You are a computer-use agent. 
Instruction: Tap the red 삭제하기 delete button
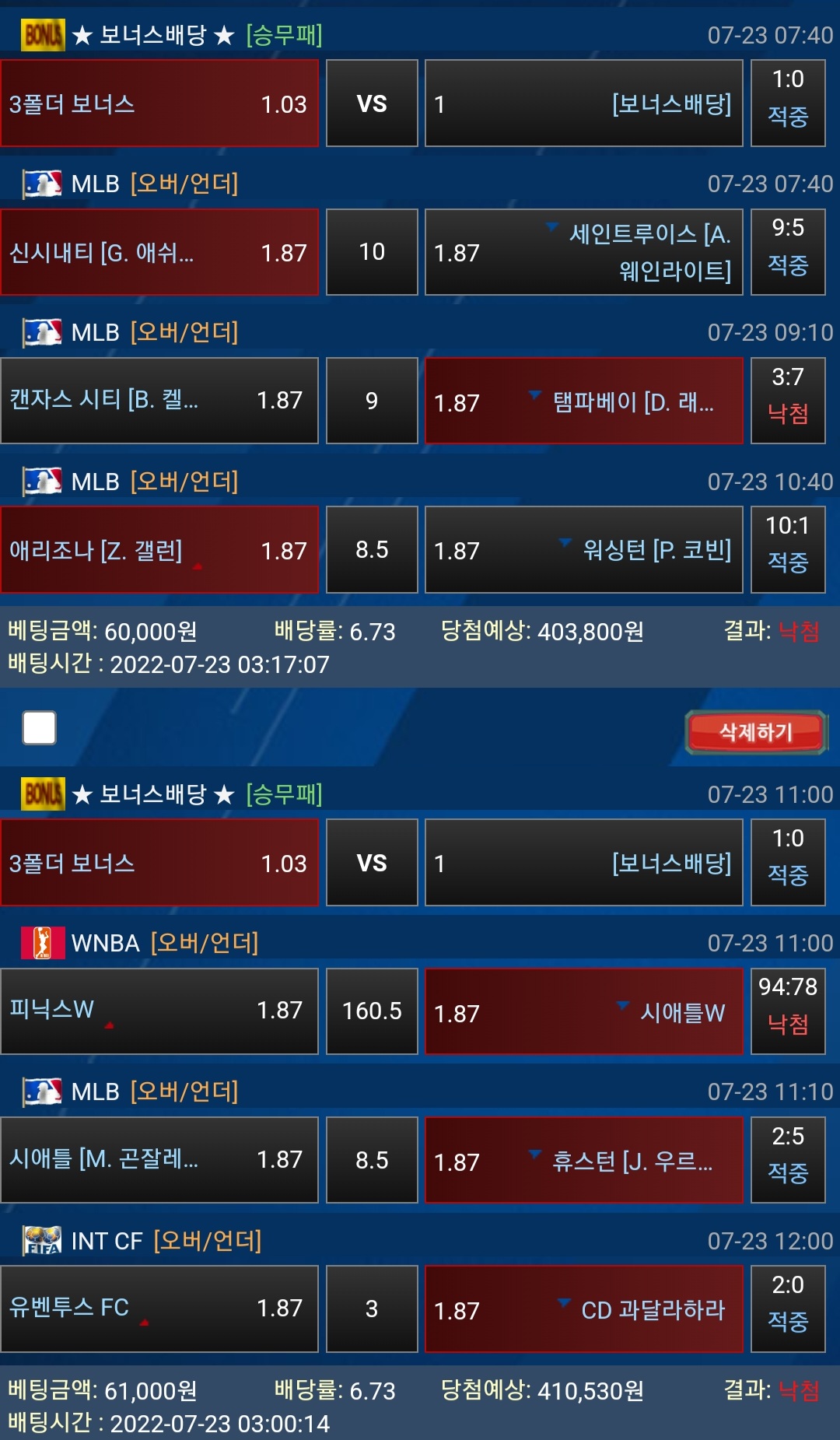point(755,732)
